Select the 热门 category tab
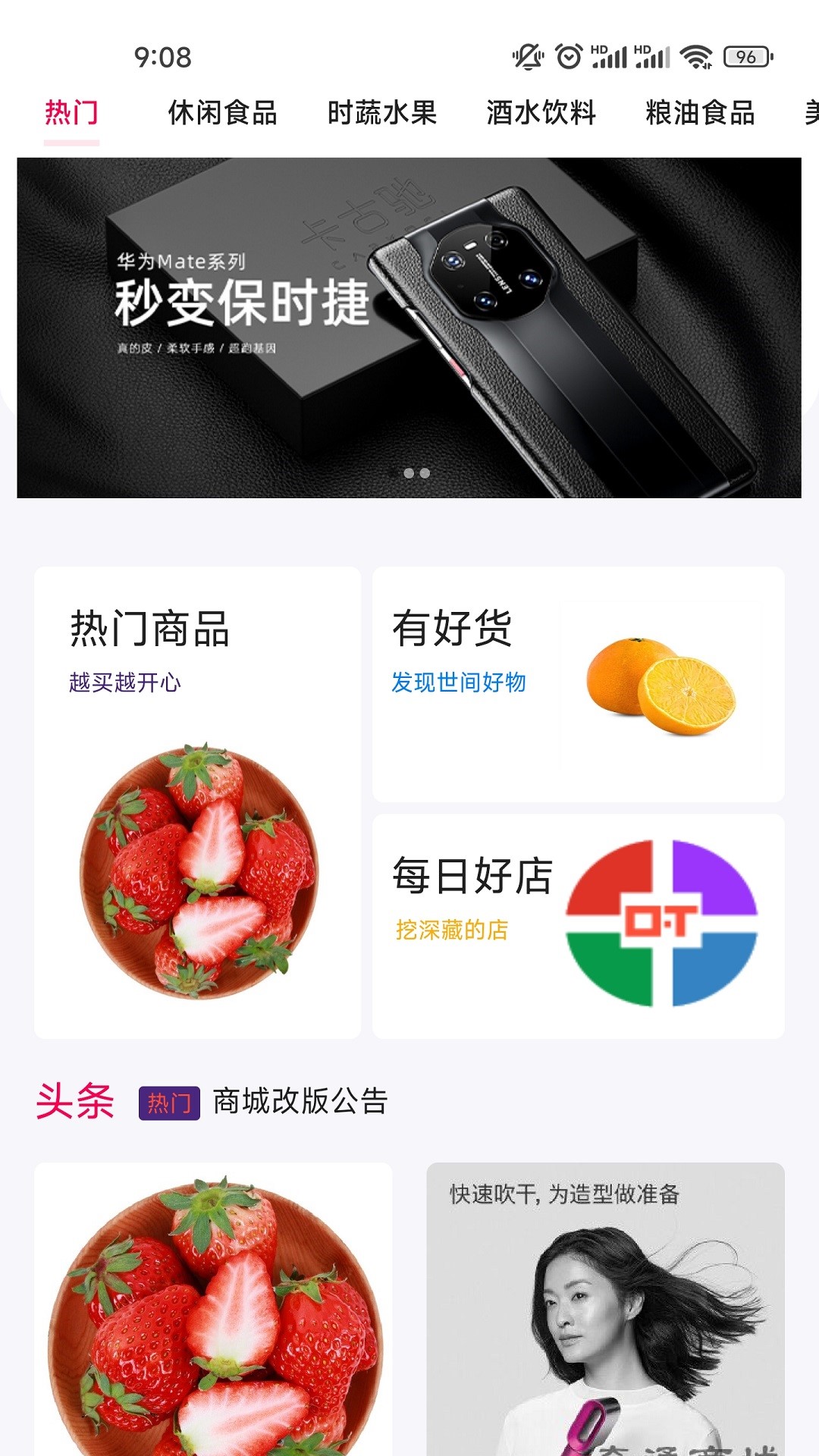 tap(72, 111)
